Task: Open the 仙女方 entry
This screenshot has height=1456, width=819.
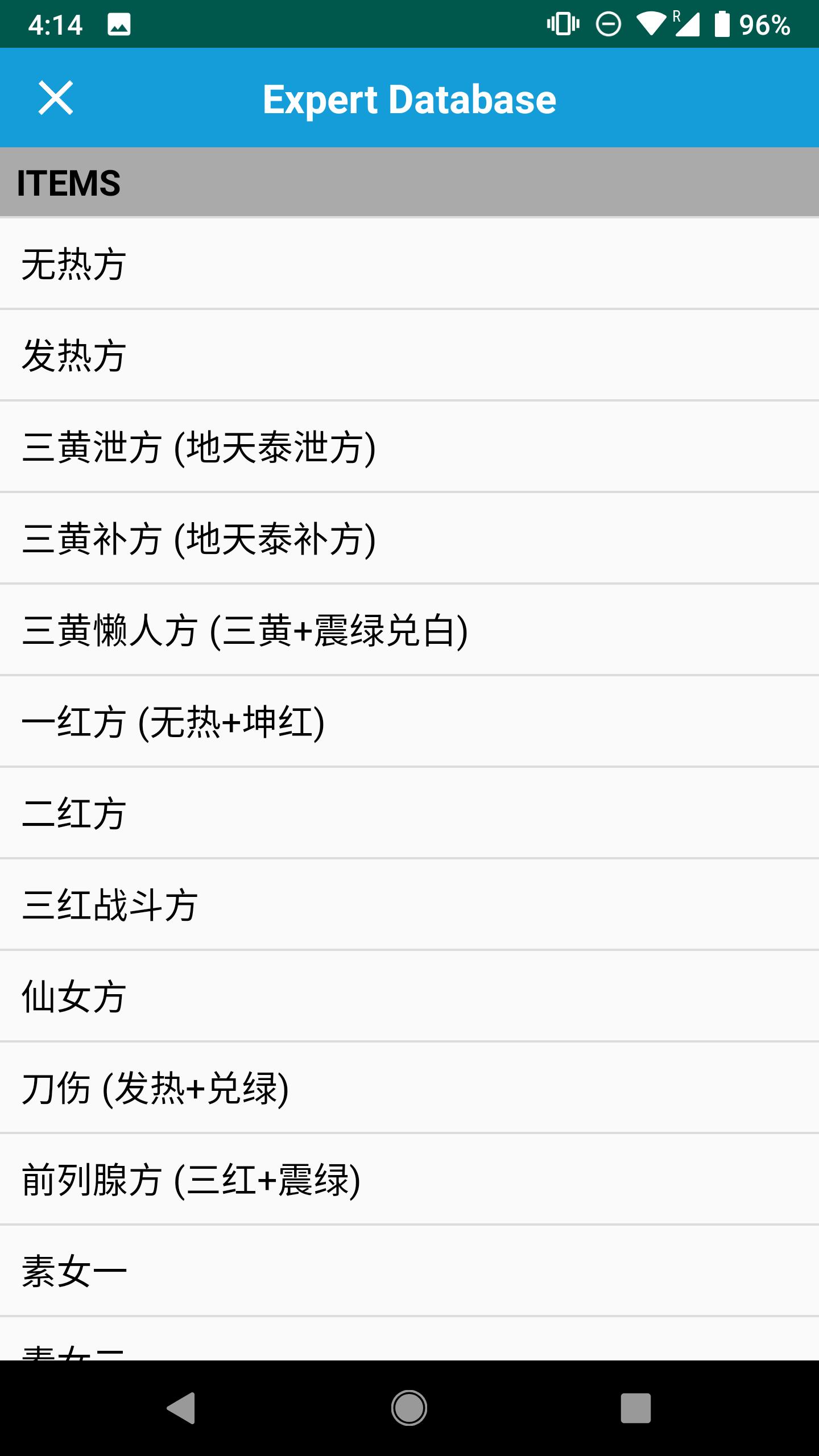Action: [409, 996]
